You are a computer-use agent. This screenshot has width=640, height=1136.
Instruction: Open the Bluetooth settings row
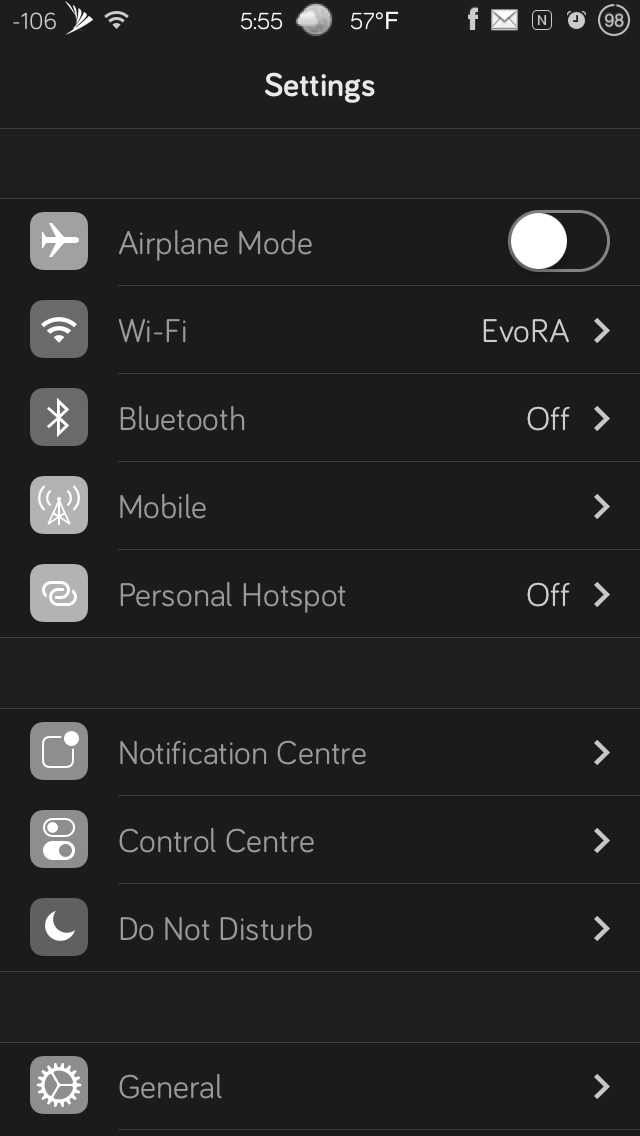click(x=320, y=418)
